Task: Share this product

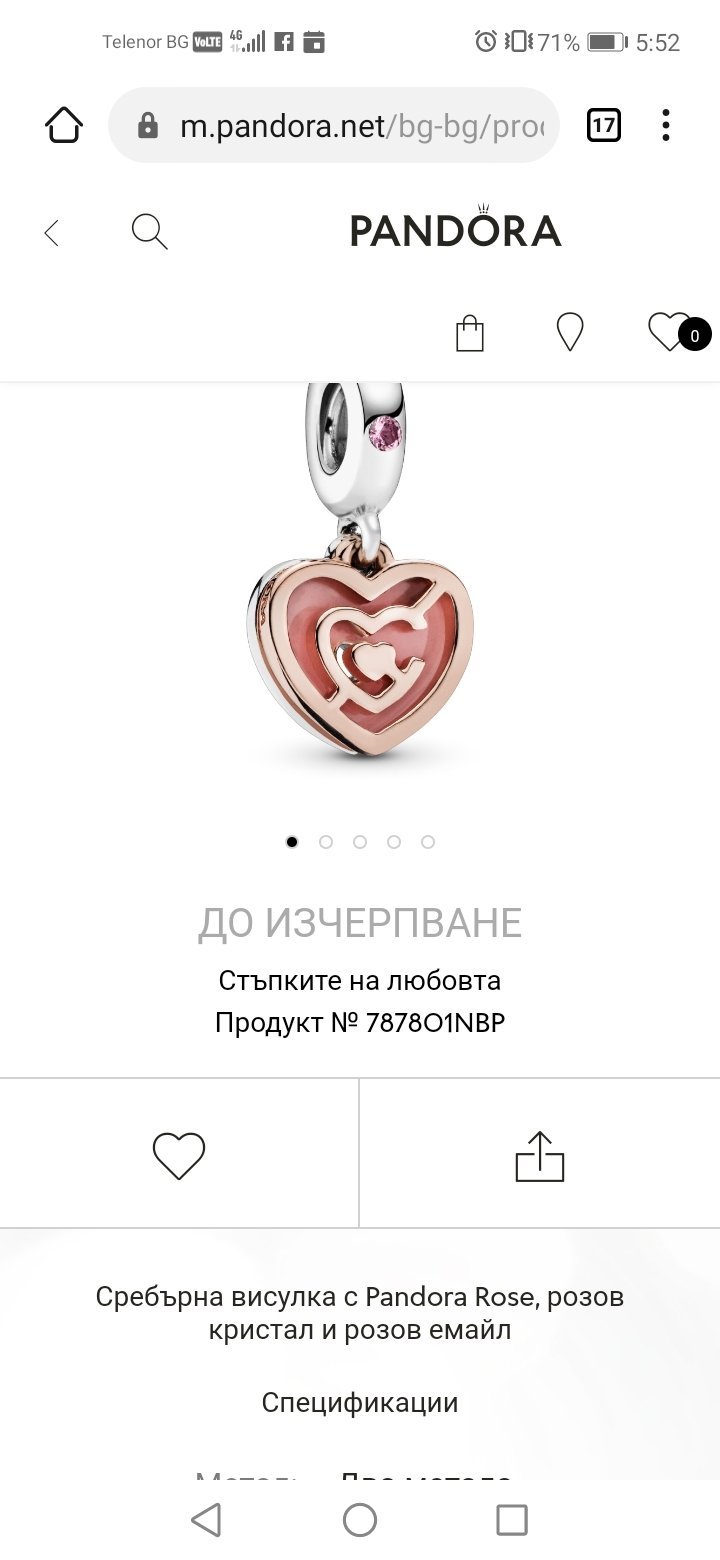Action: (x=540, y=1155)
